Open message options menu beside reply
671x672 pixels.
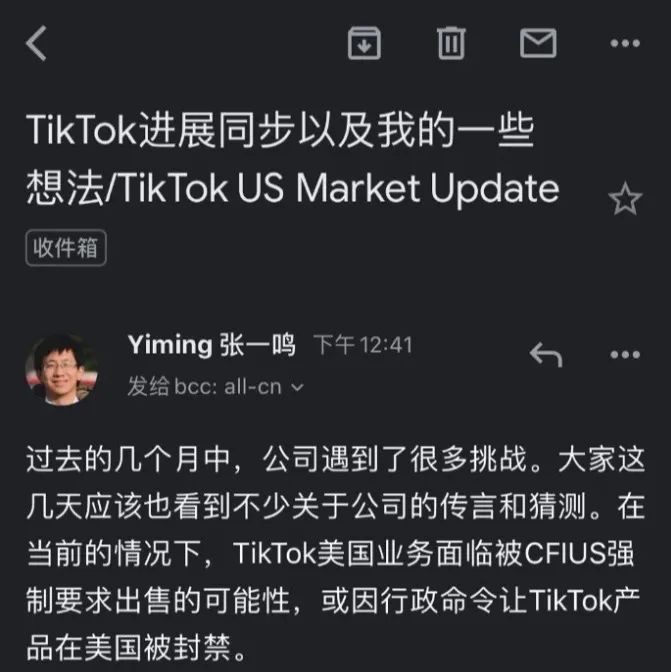(625, 354)
